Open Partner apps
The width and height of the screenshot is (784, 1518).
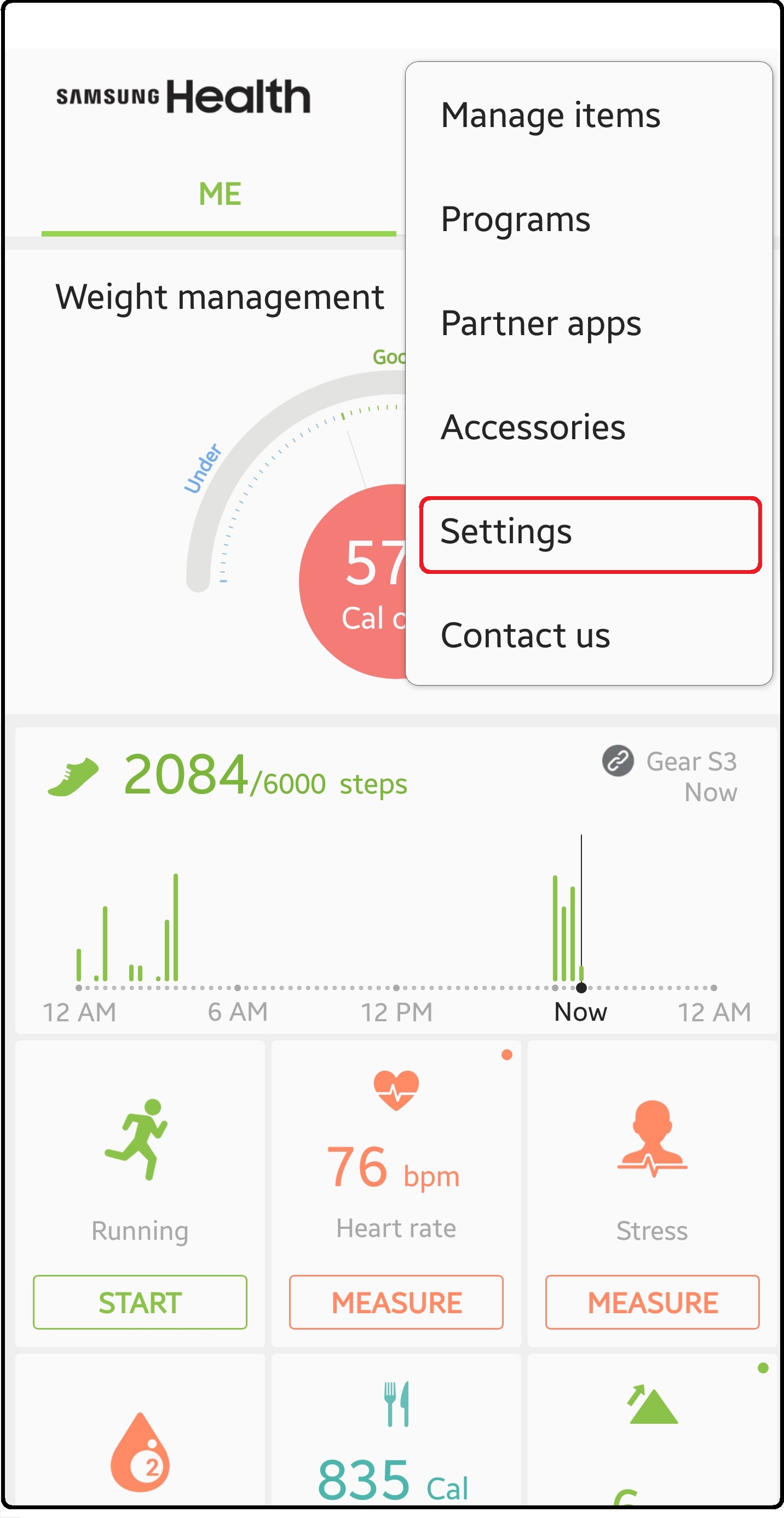pyautogui.click(x=589, y=324)
